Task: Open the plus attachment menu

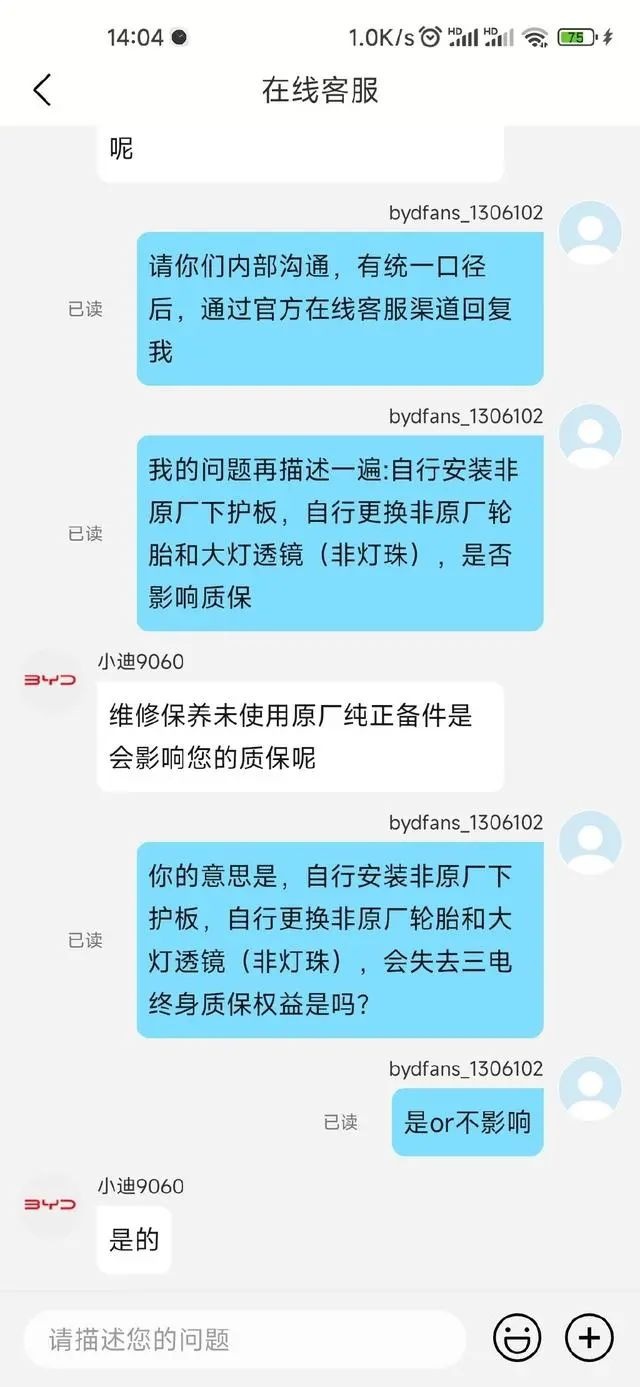Action: tap(590, 1338)
